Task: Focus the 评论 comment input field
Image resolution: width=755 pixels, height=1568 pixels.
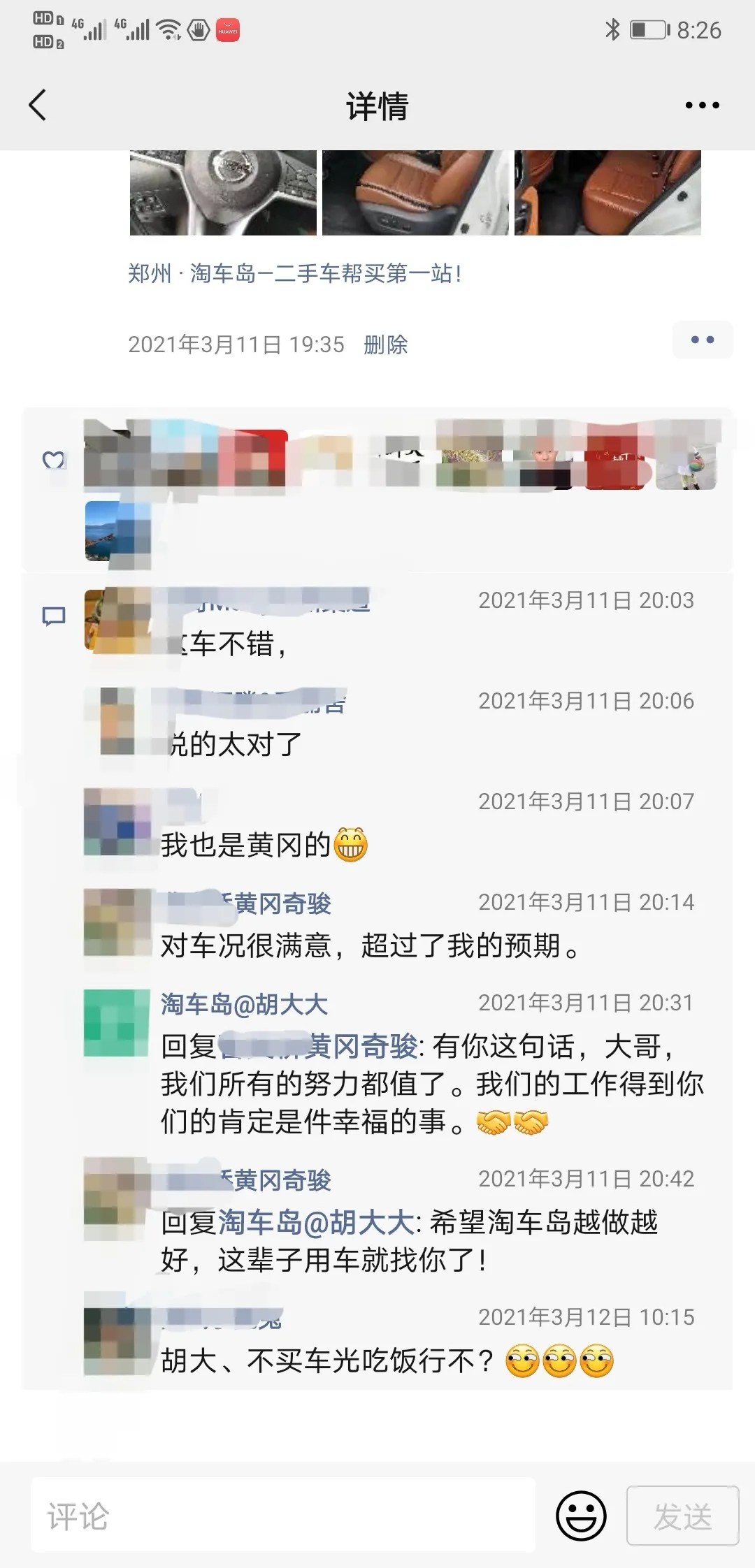Action: point(282,1516)
